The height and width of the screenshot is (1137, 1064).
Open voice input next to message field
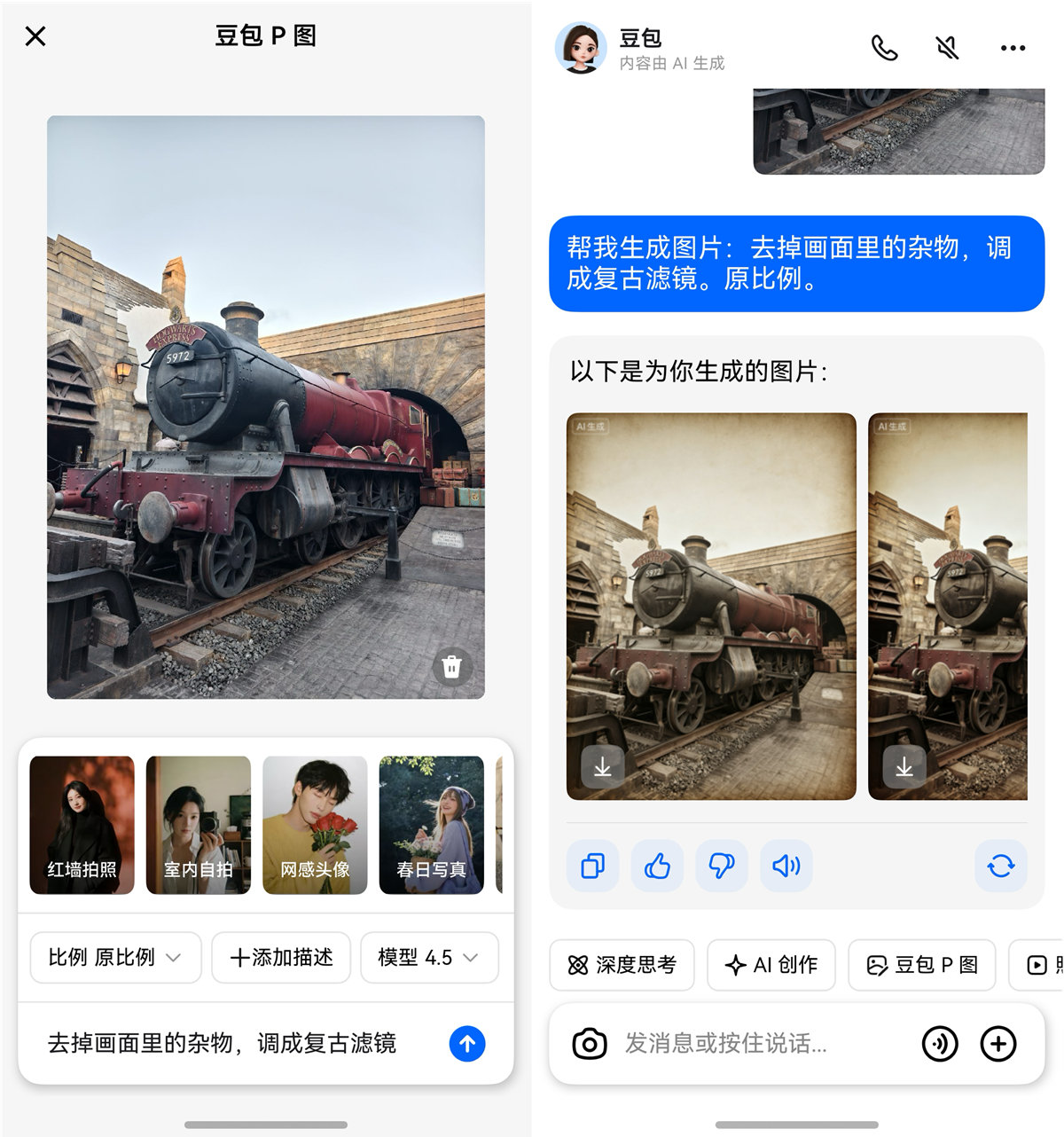click(940, 1044)
